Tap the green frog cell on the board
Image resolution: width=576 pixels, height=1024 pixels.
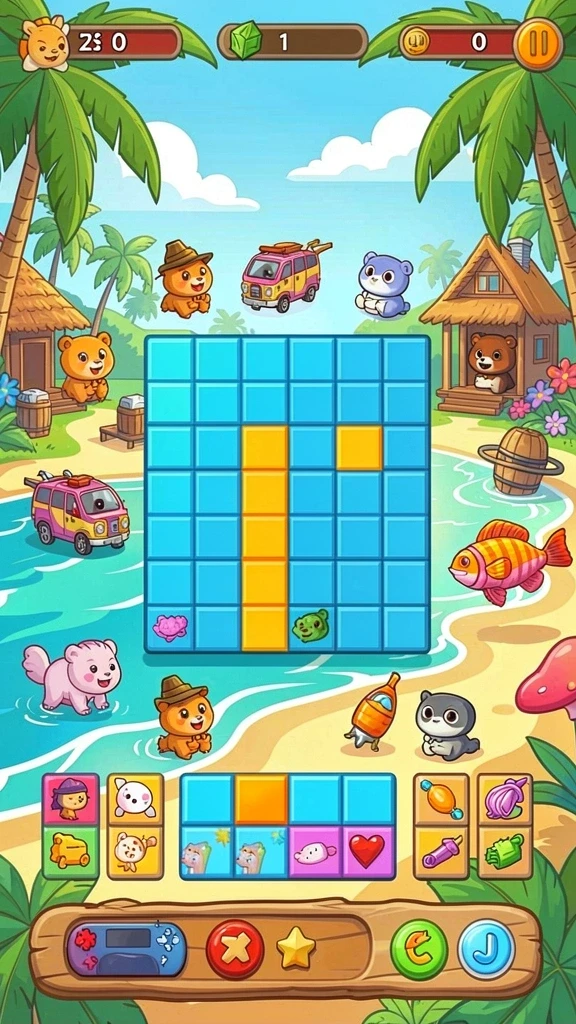pos(311,626)
